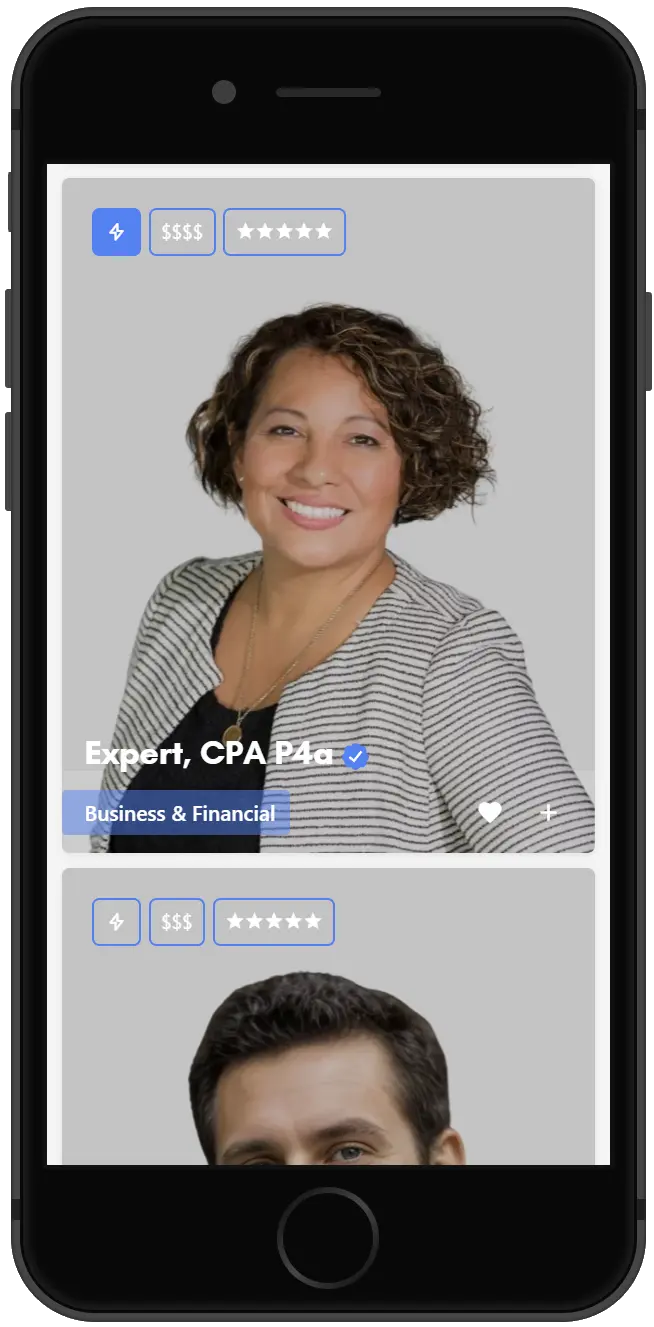Open the second expert's profile card
Viewport: 654px width, 1327px height.
(x=328, y=1060)
